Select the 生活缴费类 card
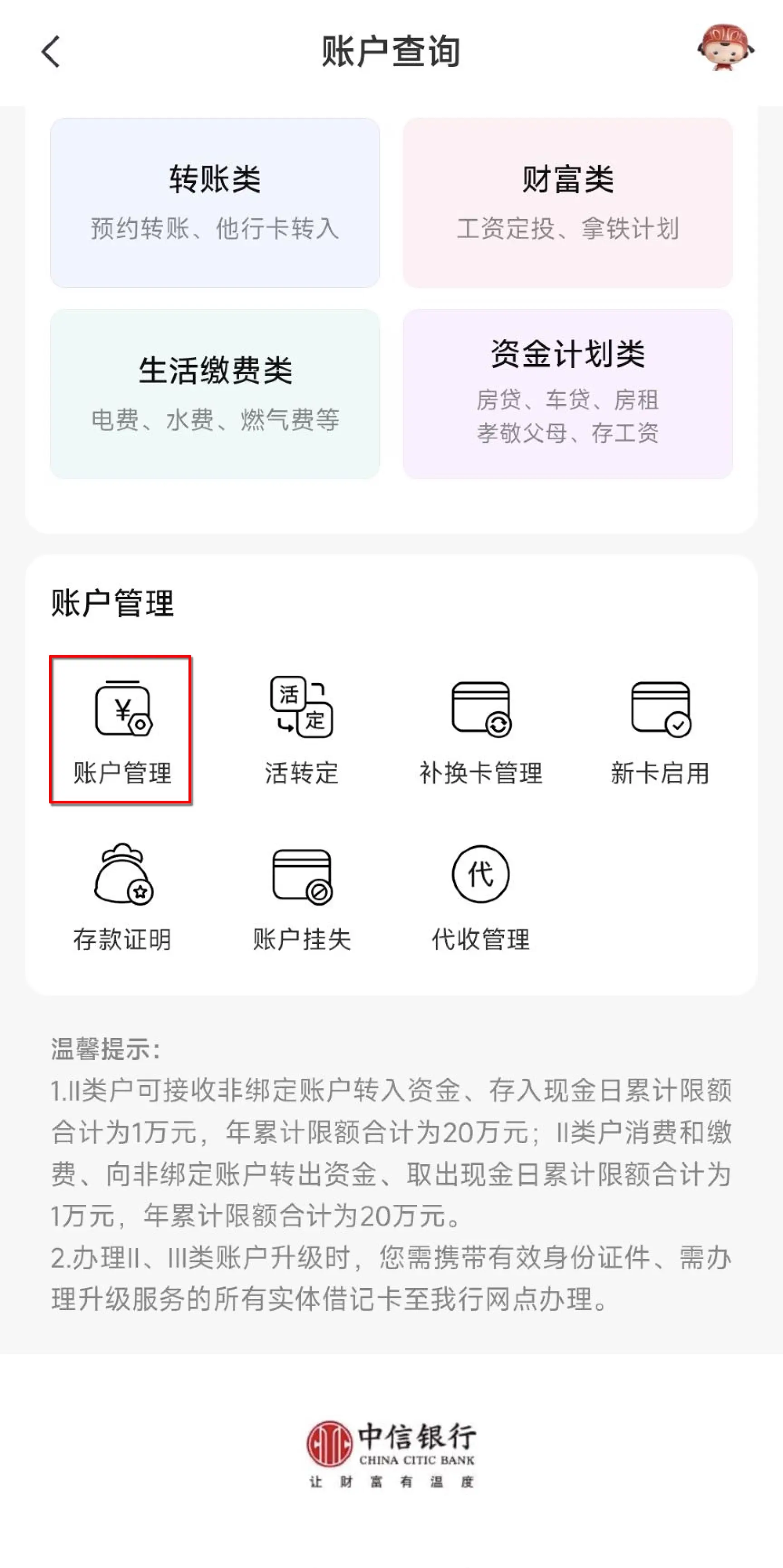Screen dimensions: 783x1568 [x=215, y=393]
